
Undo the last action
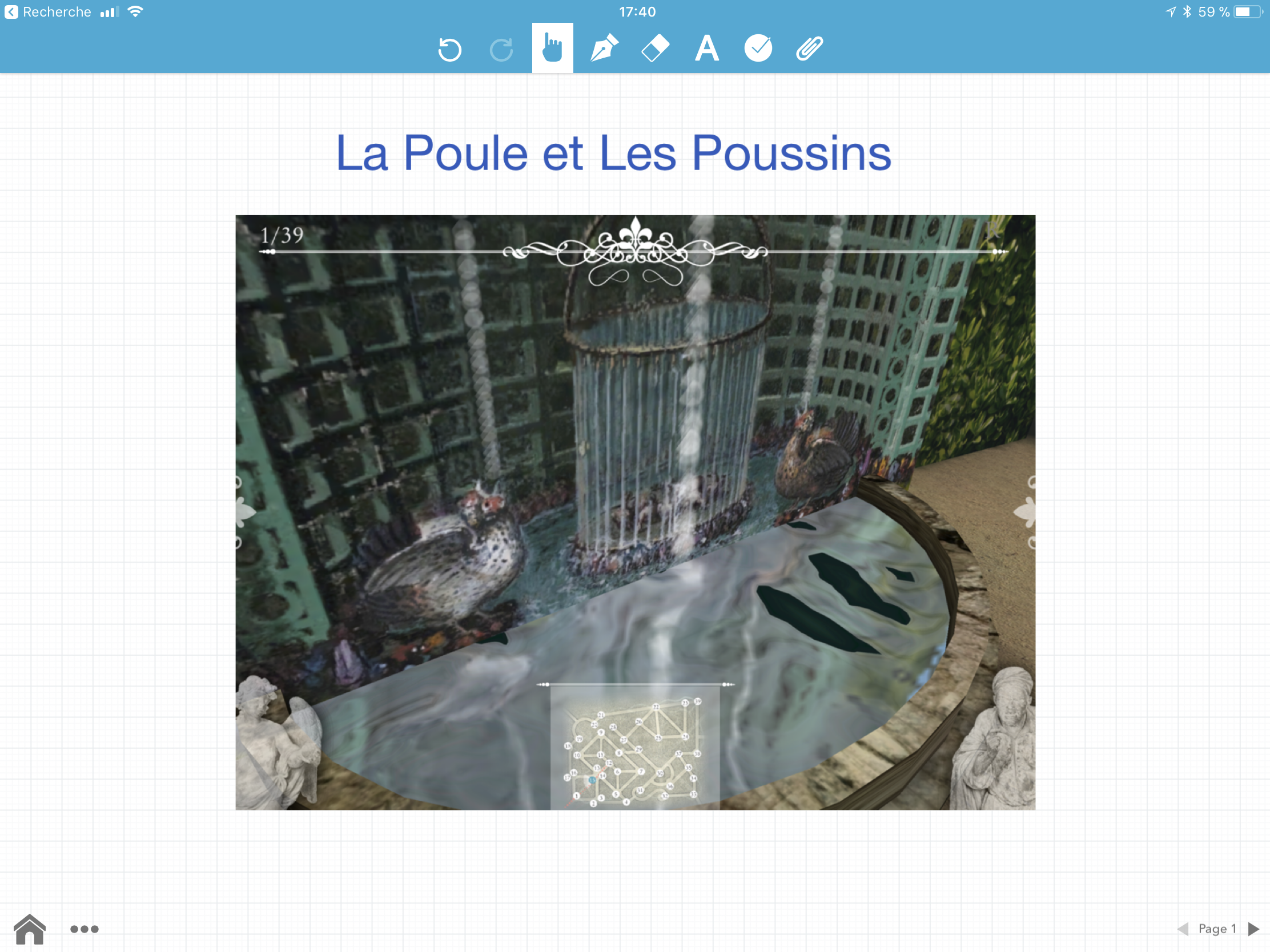(449, 49)
